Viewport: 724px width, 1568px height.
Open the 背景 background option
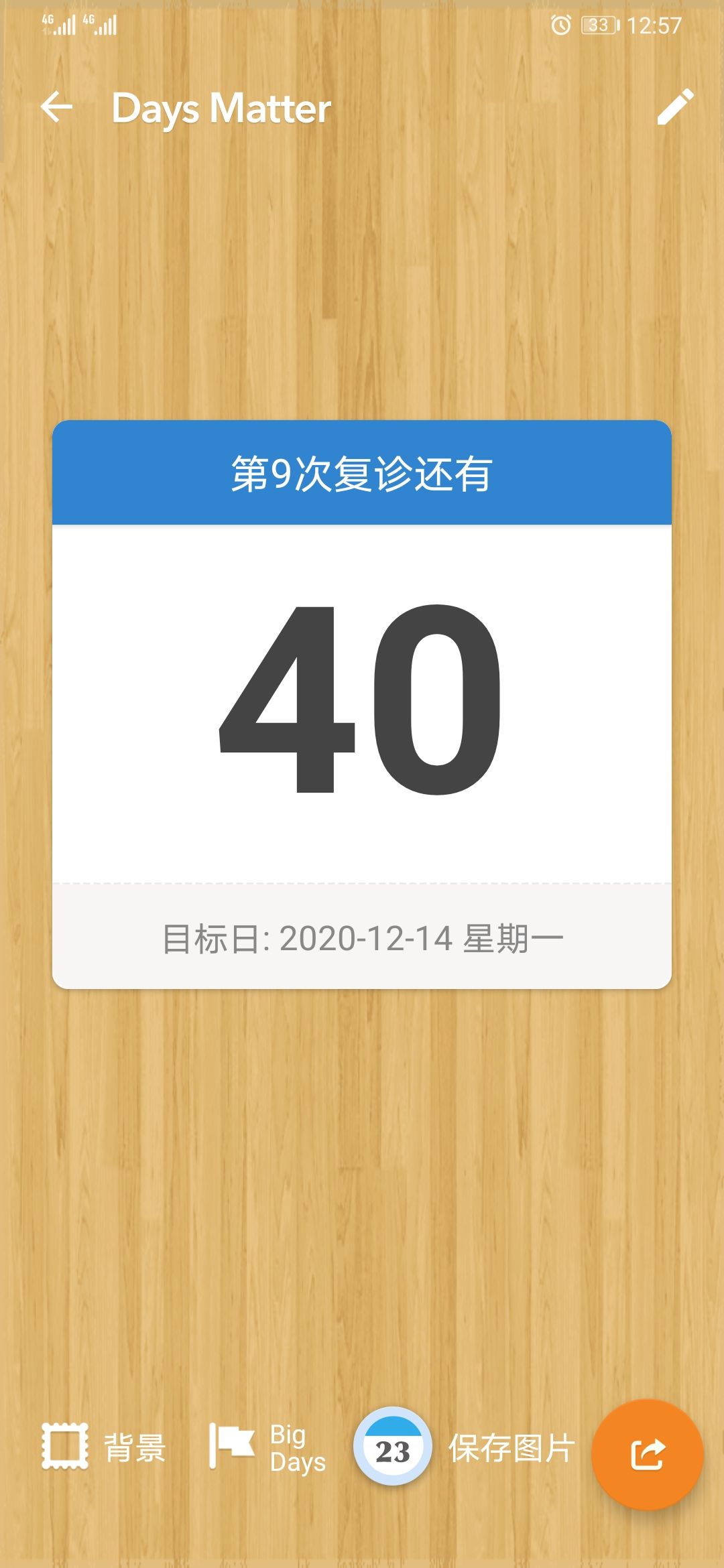104,1447
